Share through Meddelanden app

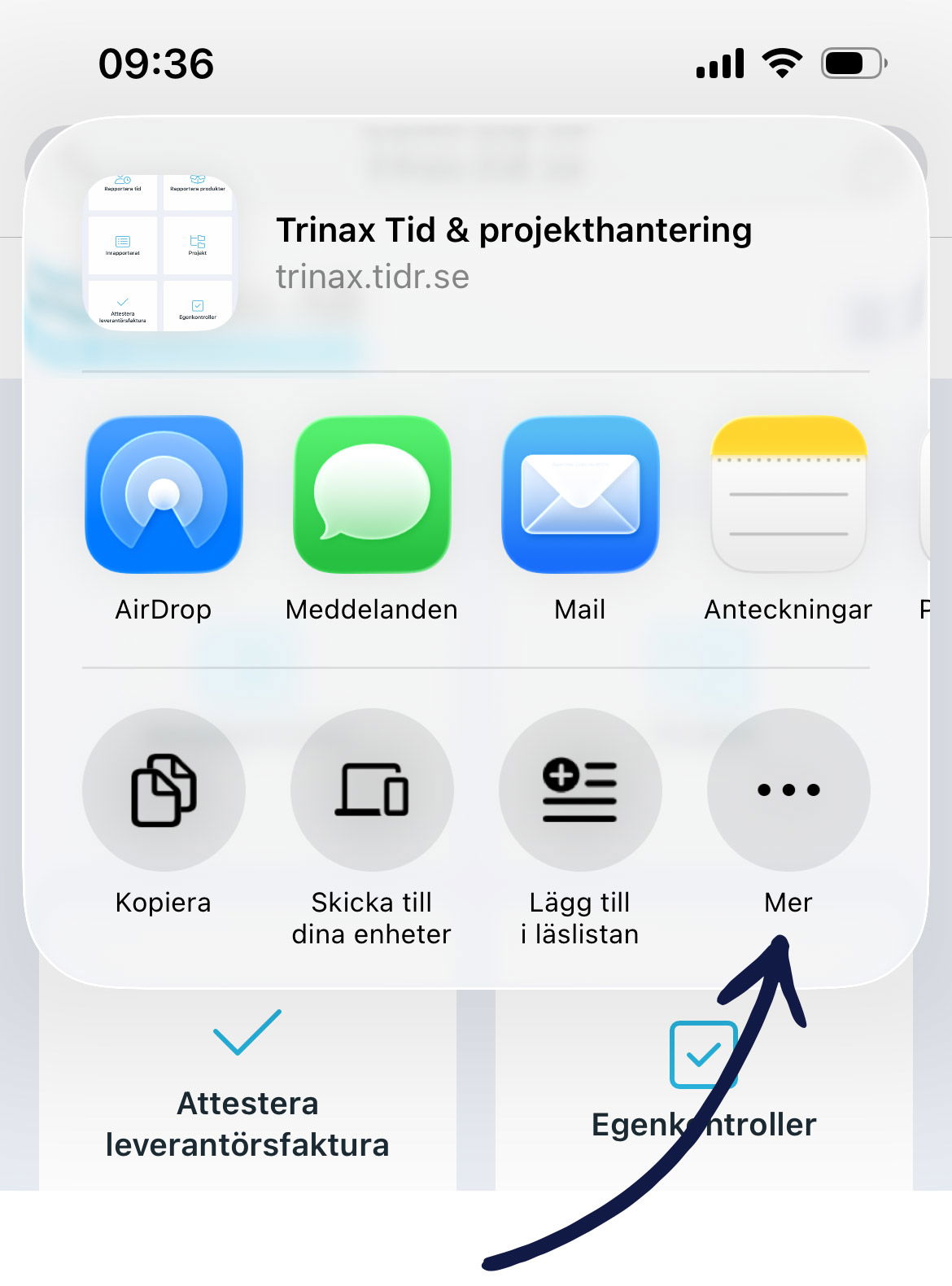click(x=372, y=495)
